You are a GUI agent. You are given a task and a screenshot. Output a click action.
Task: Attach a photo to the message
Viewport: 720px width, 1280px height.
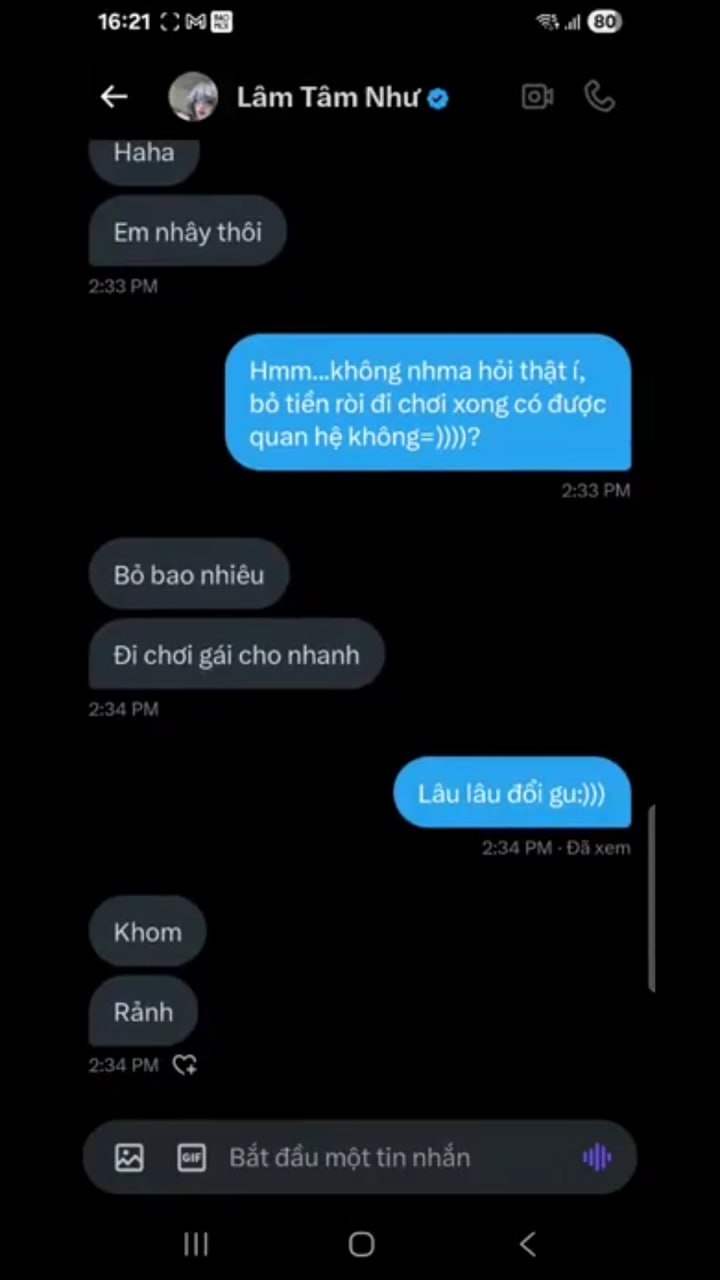129,1157
